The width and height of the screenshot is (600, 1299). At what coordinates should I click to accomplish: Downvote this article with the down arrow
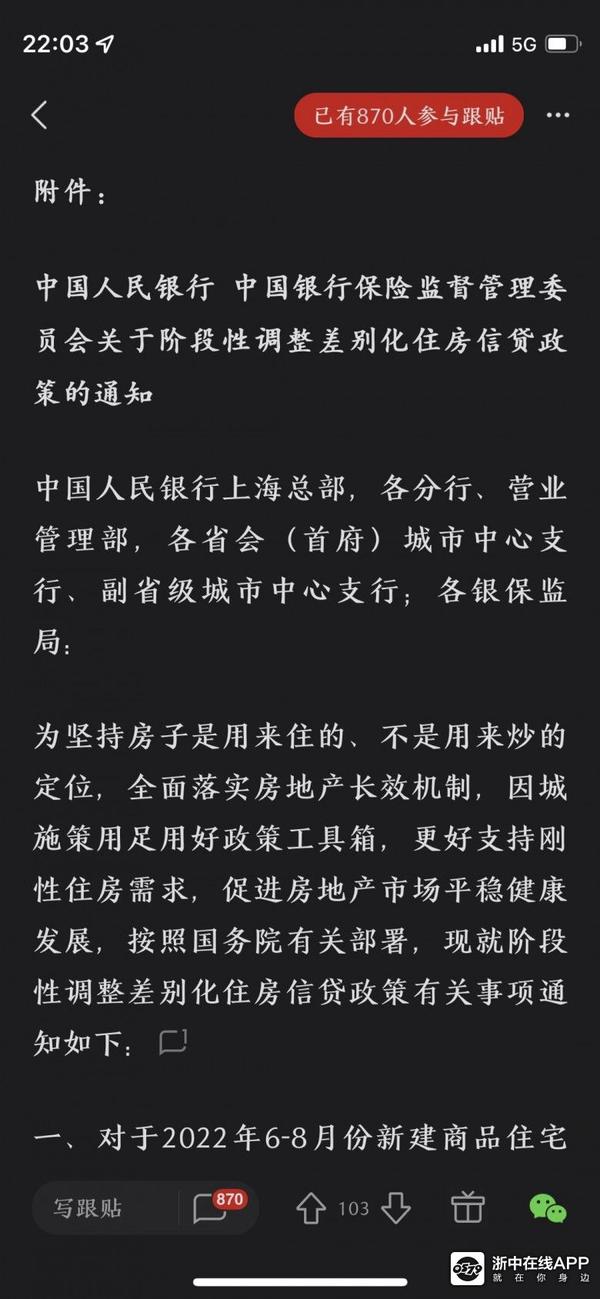pos(396,1209)
